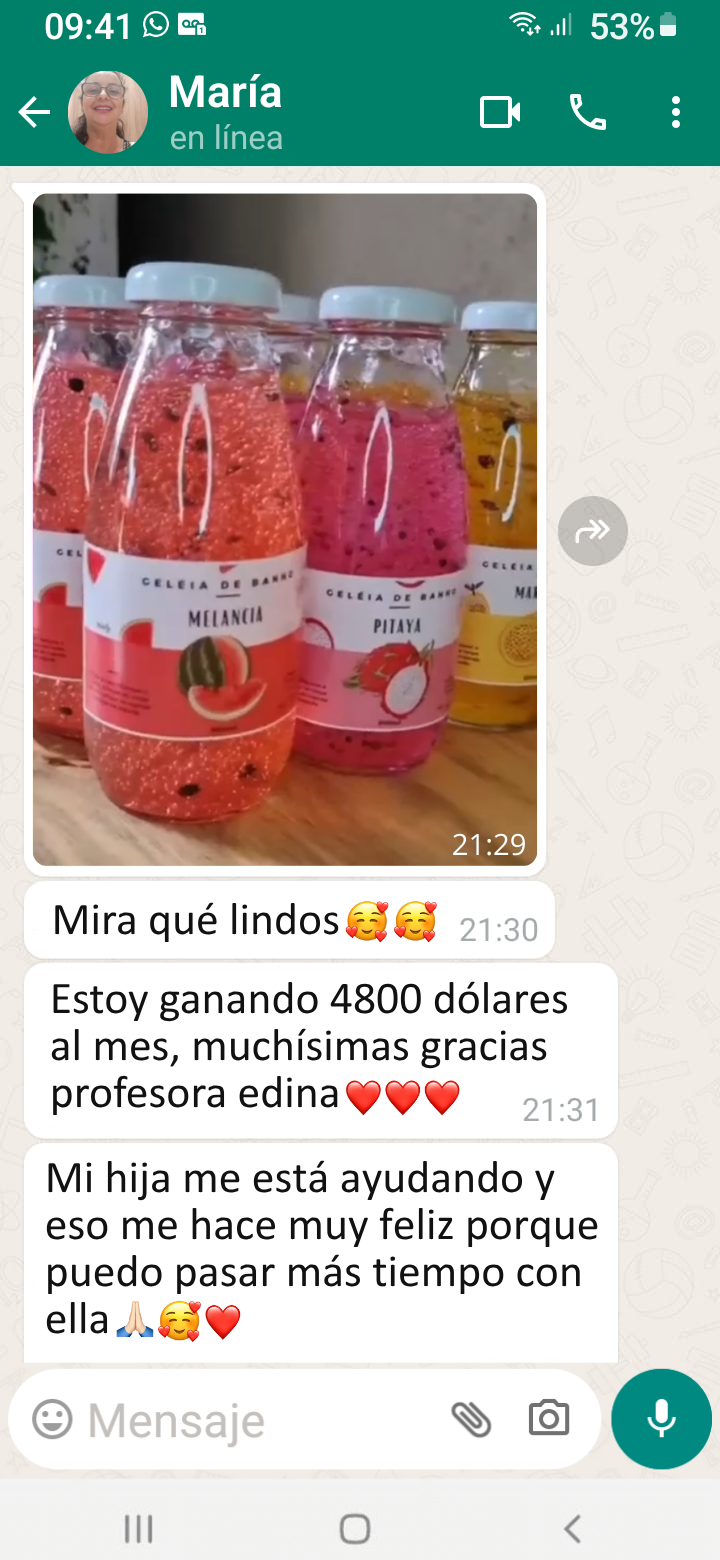Forward the bottles photo
Image resolution: width=720 pixels, height=1560 pixels.
(593, 531)
